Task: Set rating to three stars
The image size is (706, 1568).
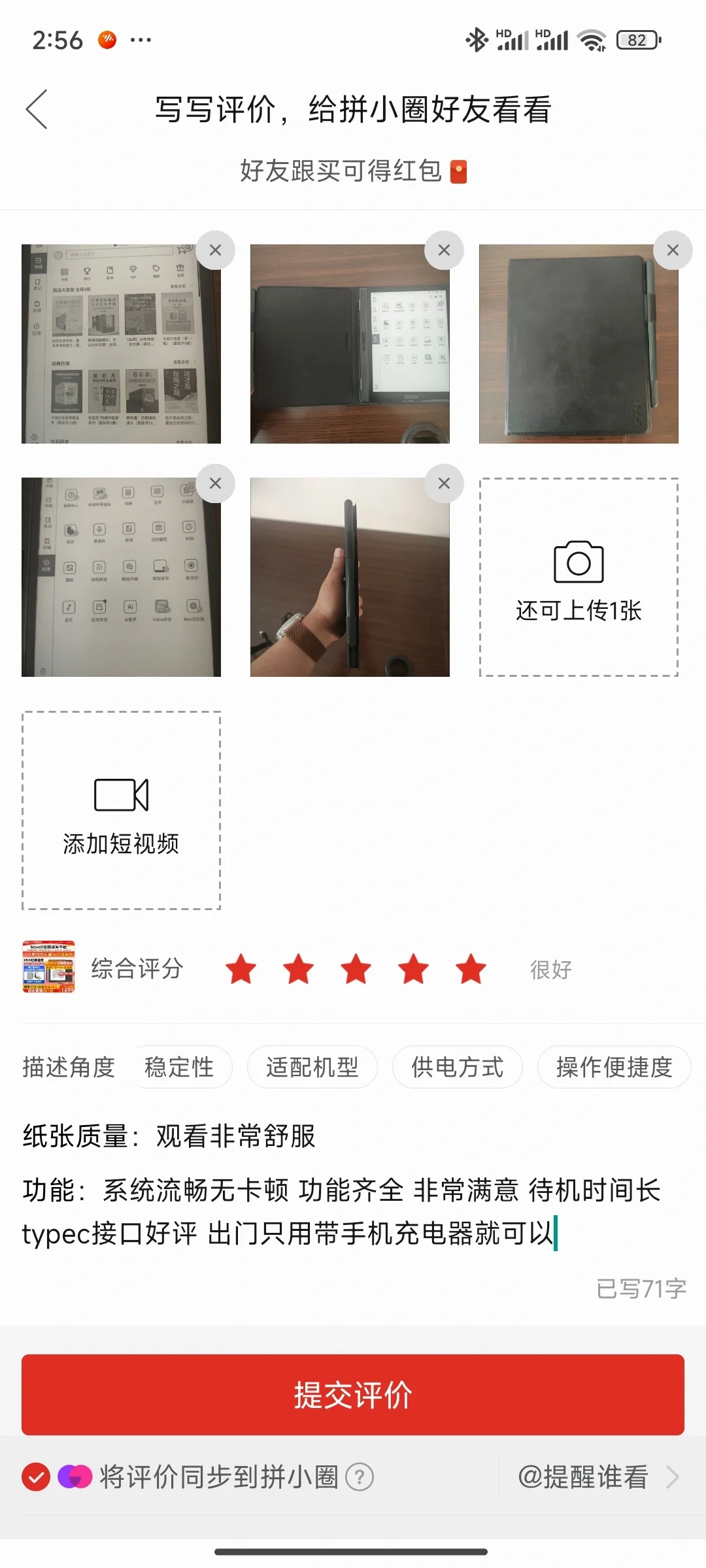Action: point(356,969)
